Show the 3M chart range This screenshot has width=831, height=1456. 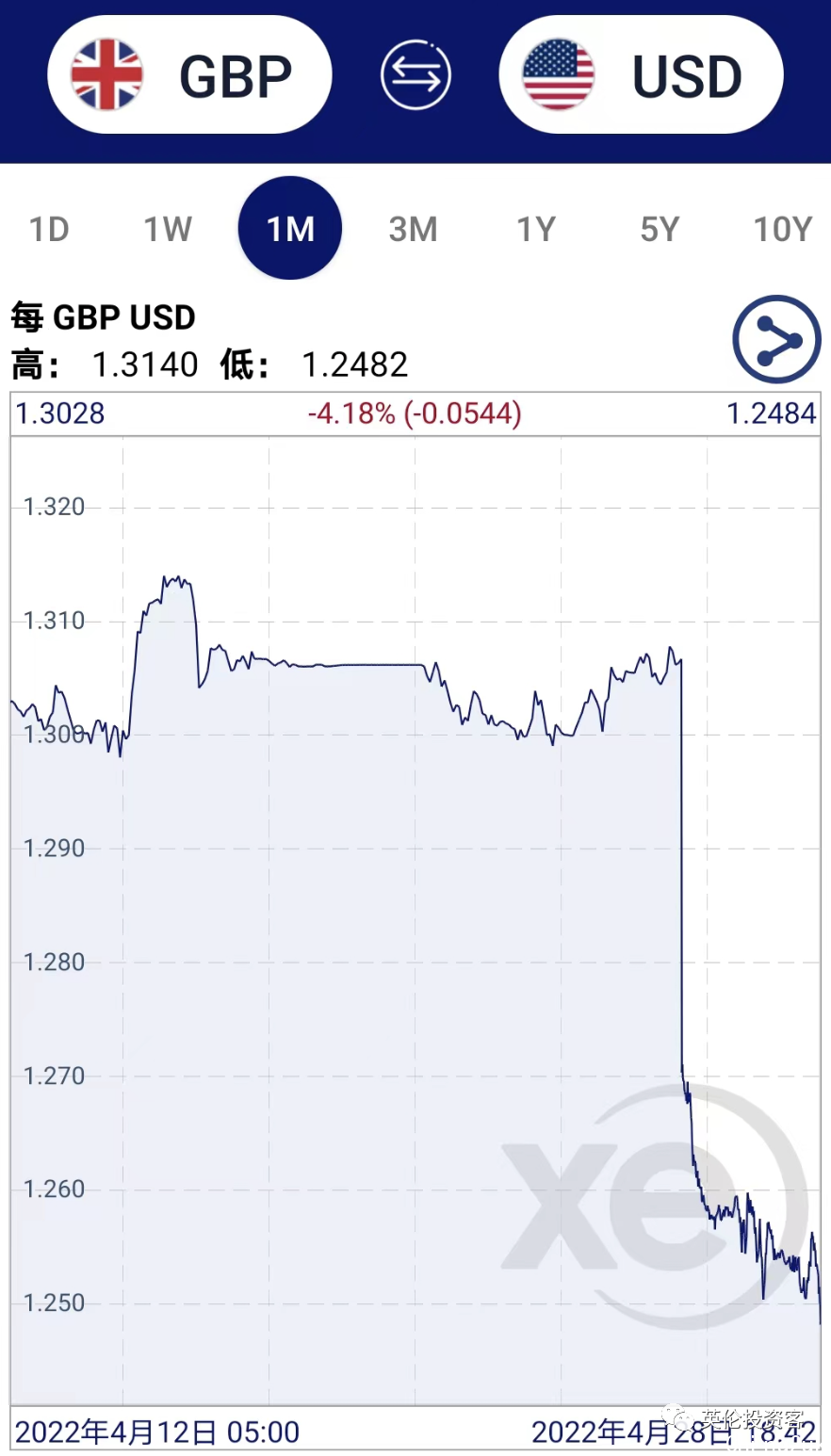coord(414,229)
